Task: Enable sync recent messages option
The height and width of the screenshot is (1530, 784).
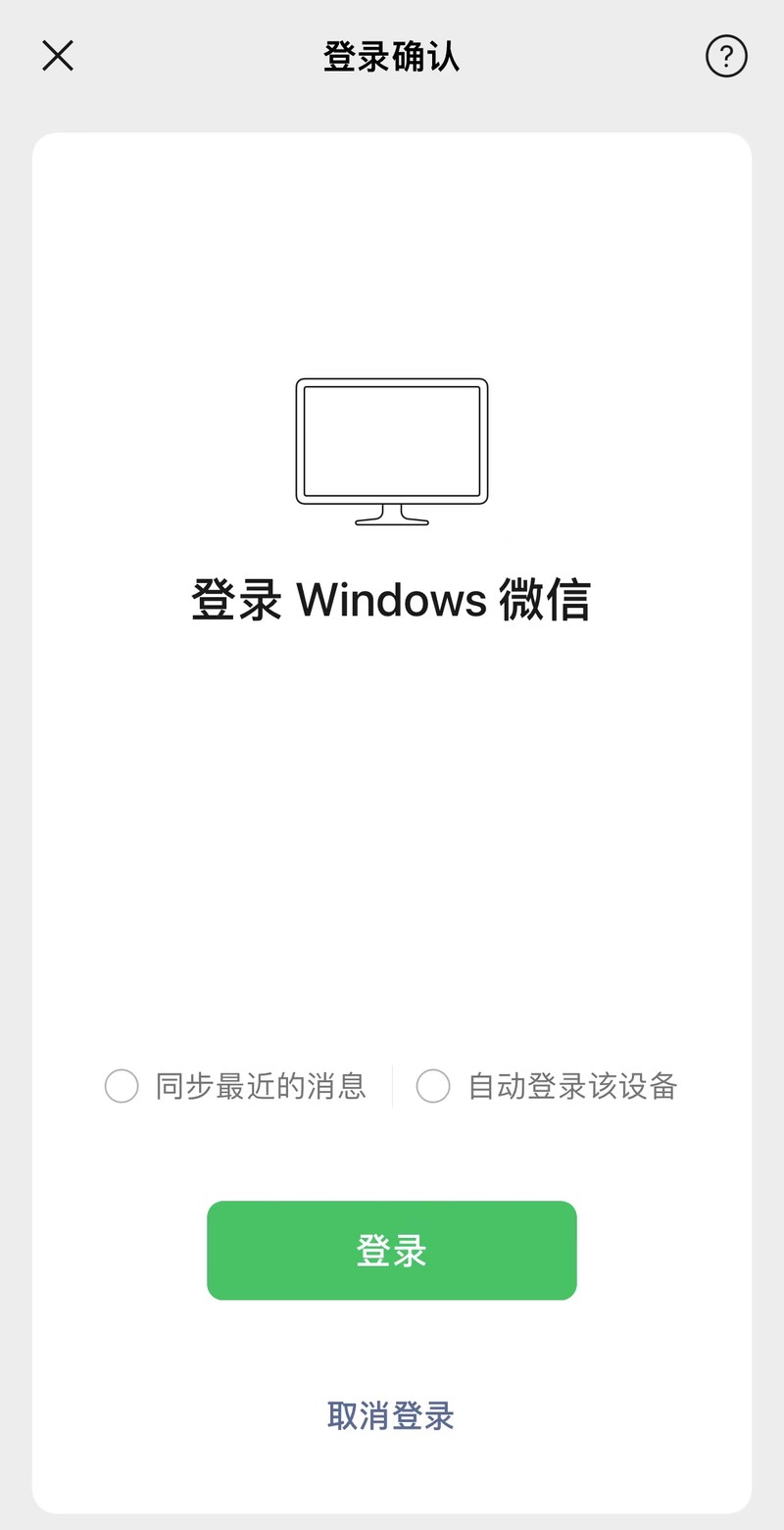Action: [x=122, y=1086]
